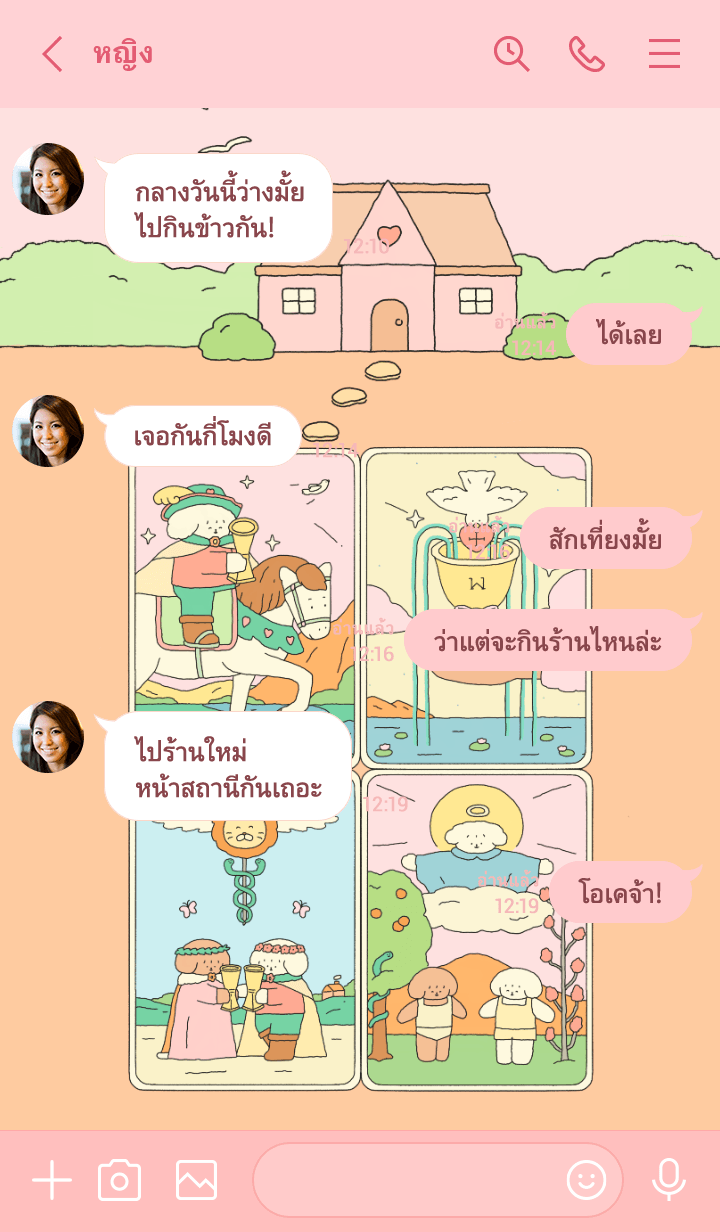
Task: Open the plus attachment menu
Action: 52,1181
